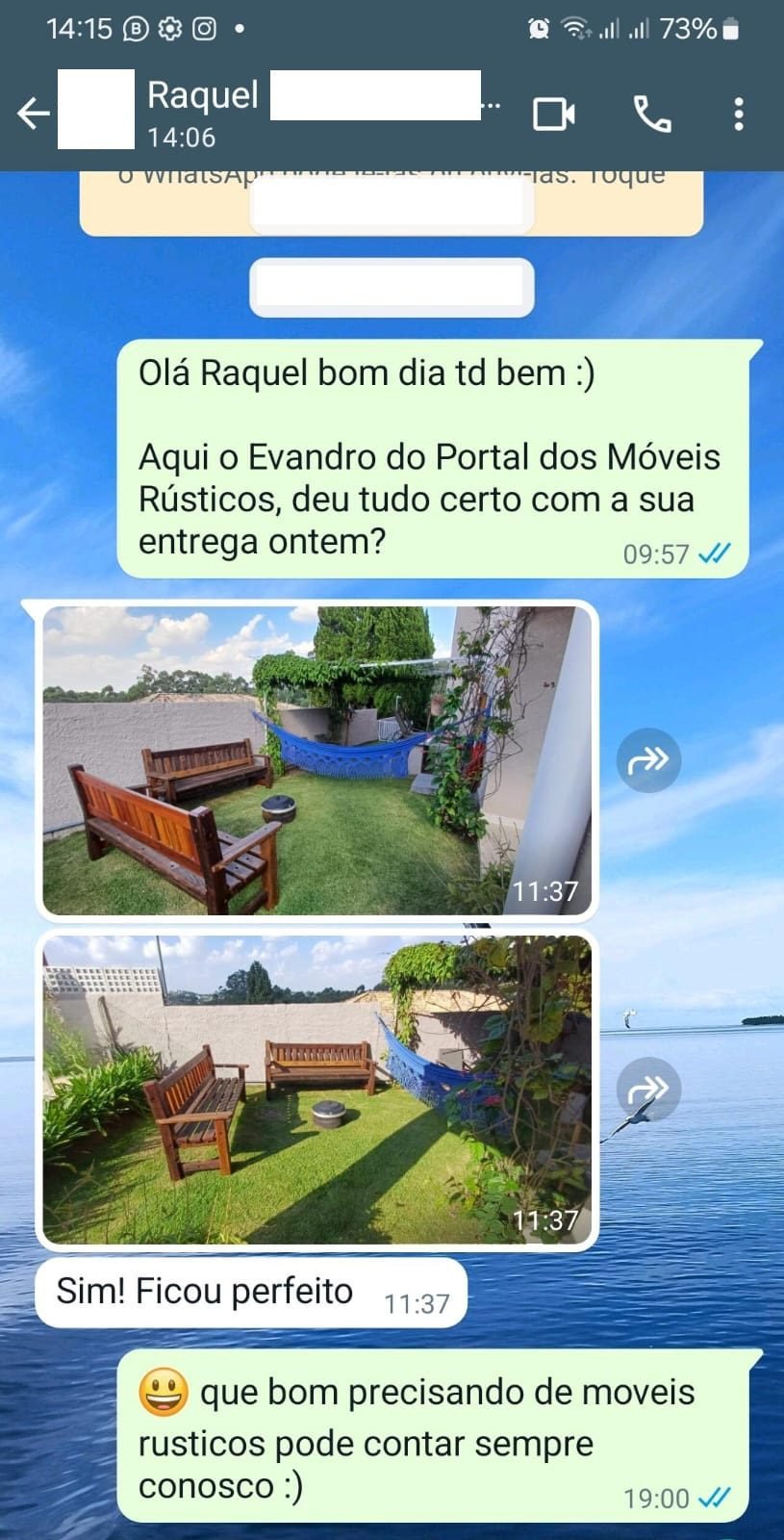The image size is (784, 1540).
Task: Forward the first garden photo
Action: (648, 760)
